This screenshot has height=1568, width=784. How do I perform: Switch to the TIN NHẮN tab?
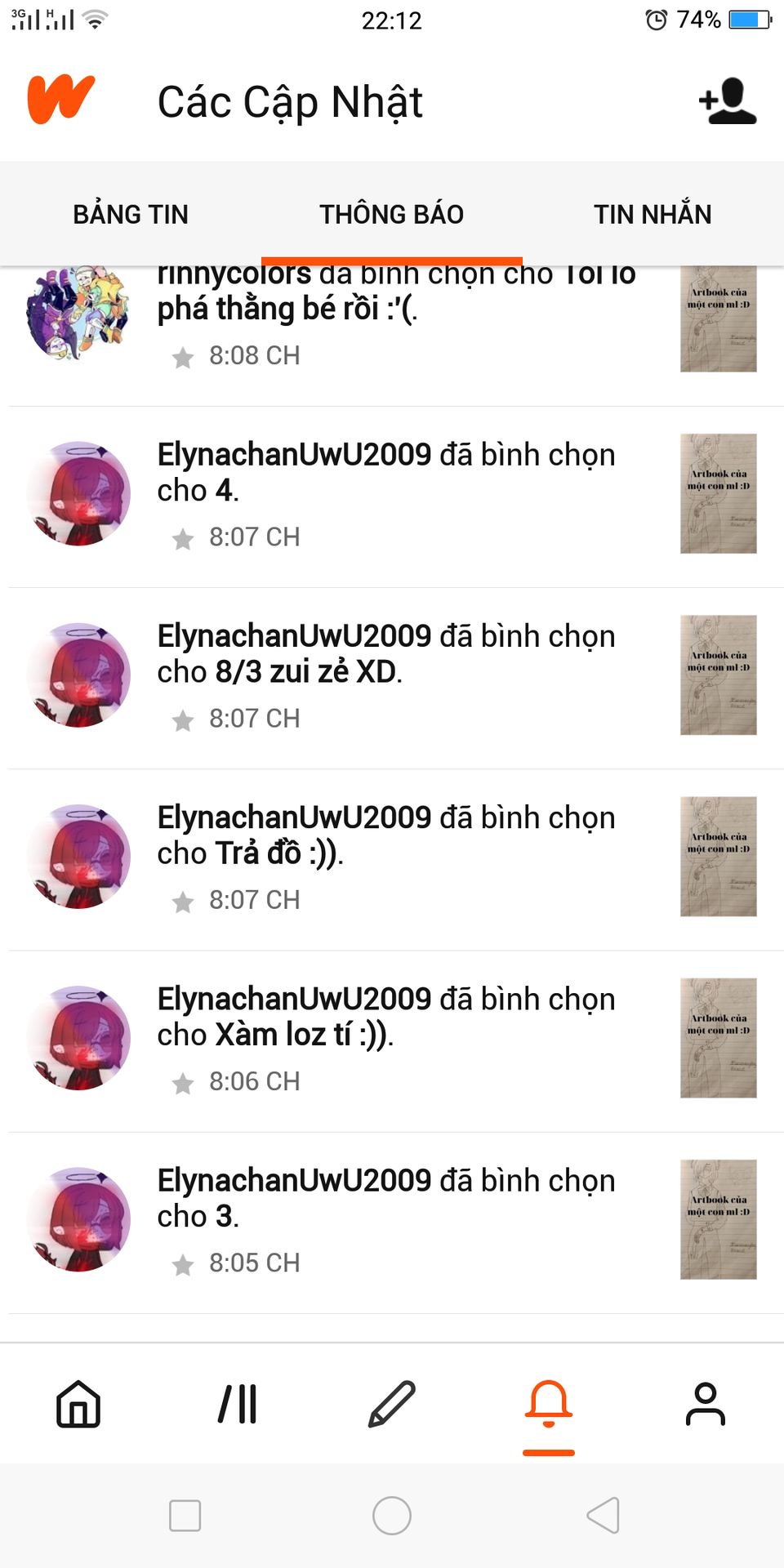653,214
